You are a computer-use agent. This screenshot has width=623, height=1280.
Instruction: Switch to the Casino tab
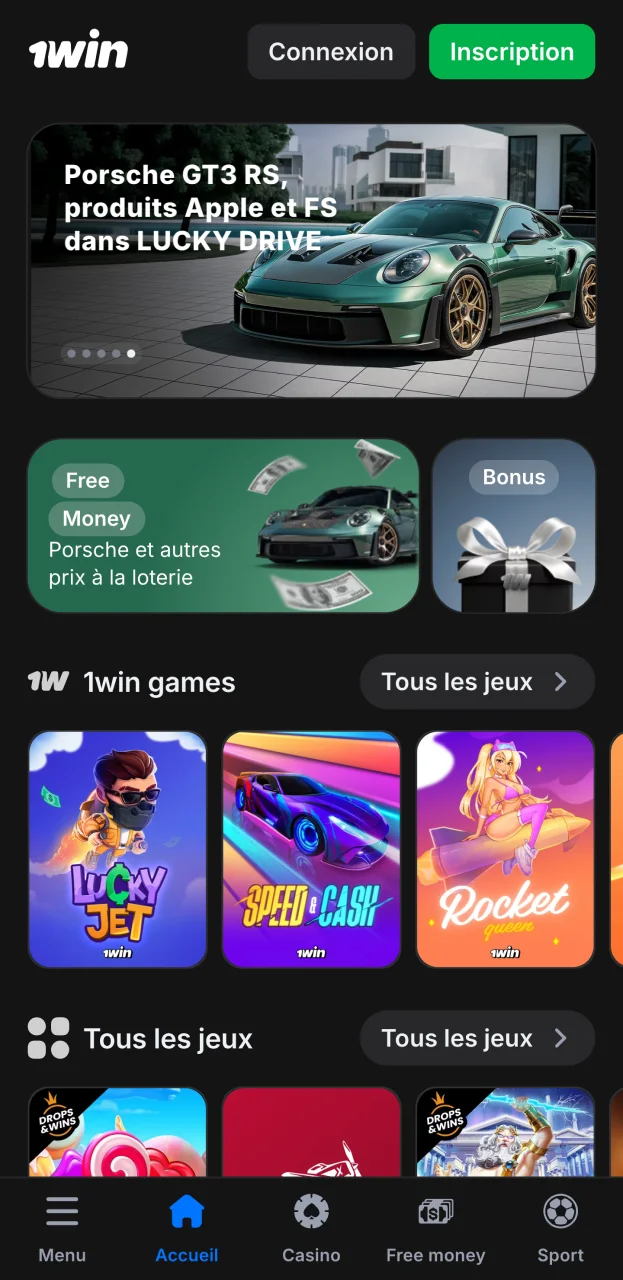311,1229
